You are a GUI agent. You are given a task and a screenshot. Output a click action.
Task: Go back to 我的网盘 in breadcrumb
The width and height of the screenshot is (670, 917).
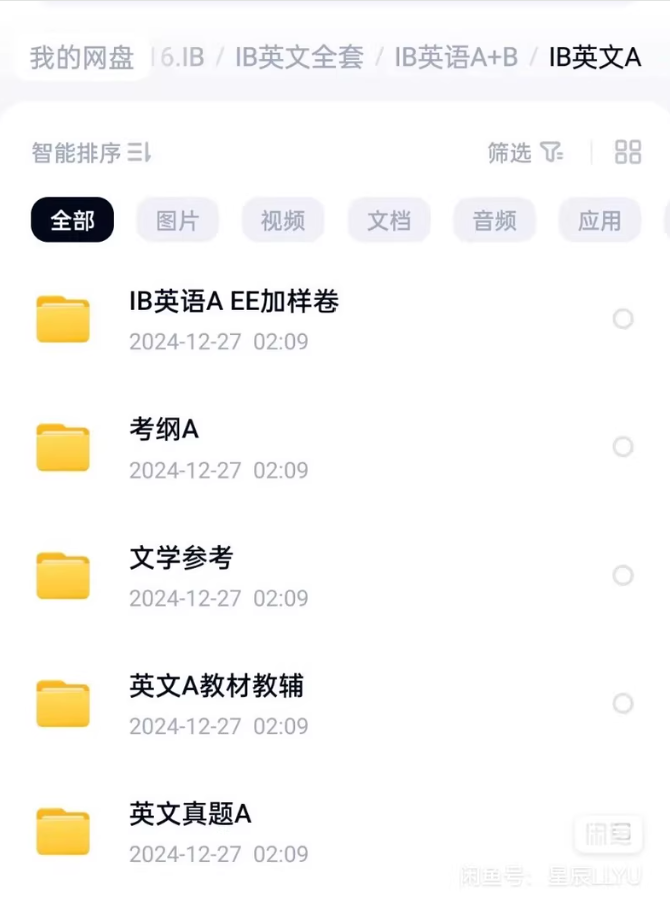81,58
